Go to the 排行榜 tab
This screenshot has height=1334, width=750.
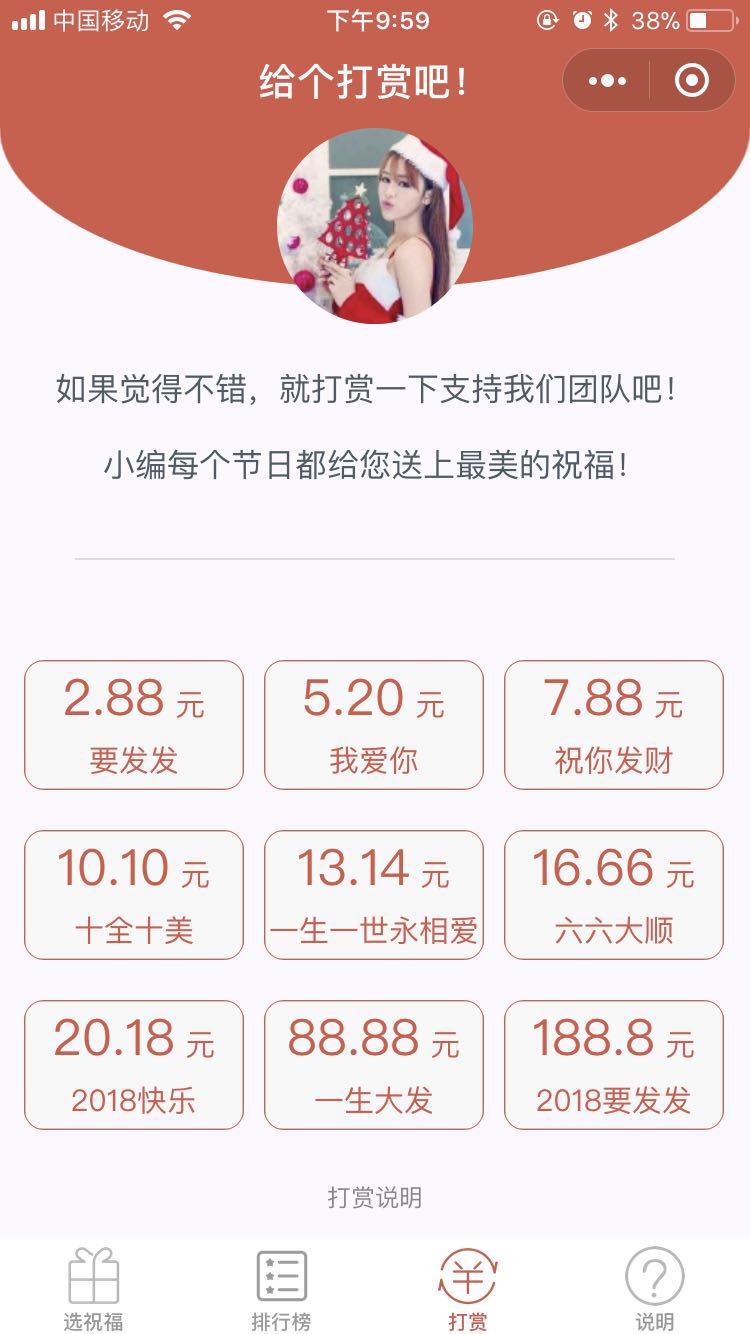[x=281, y=1289]
